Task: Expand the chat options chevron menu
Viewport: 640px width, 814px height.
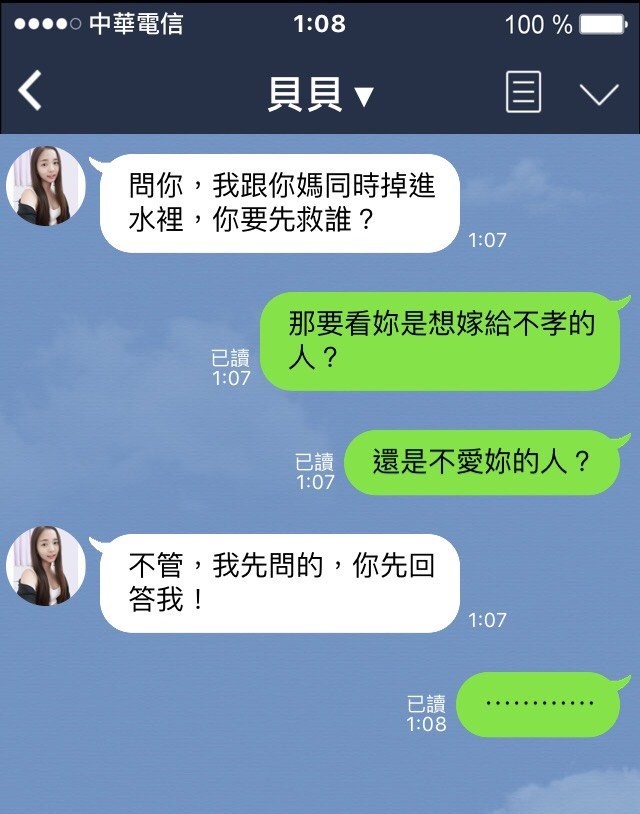Action: [599, 94]
